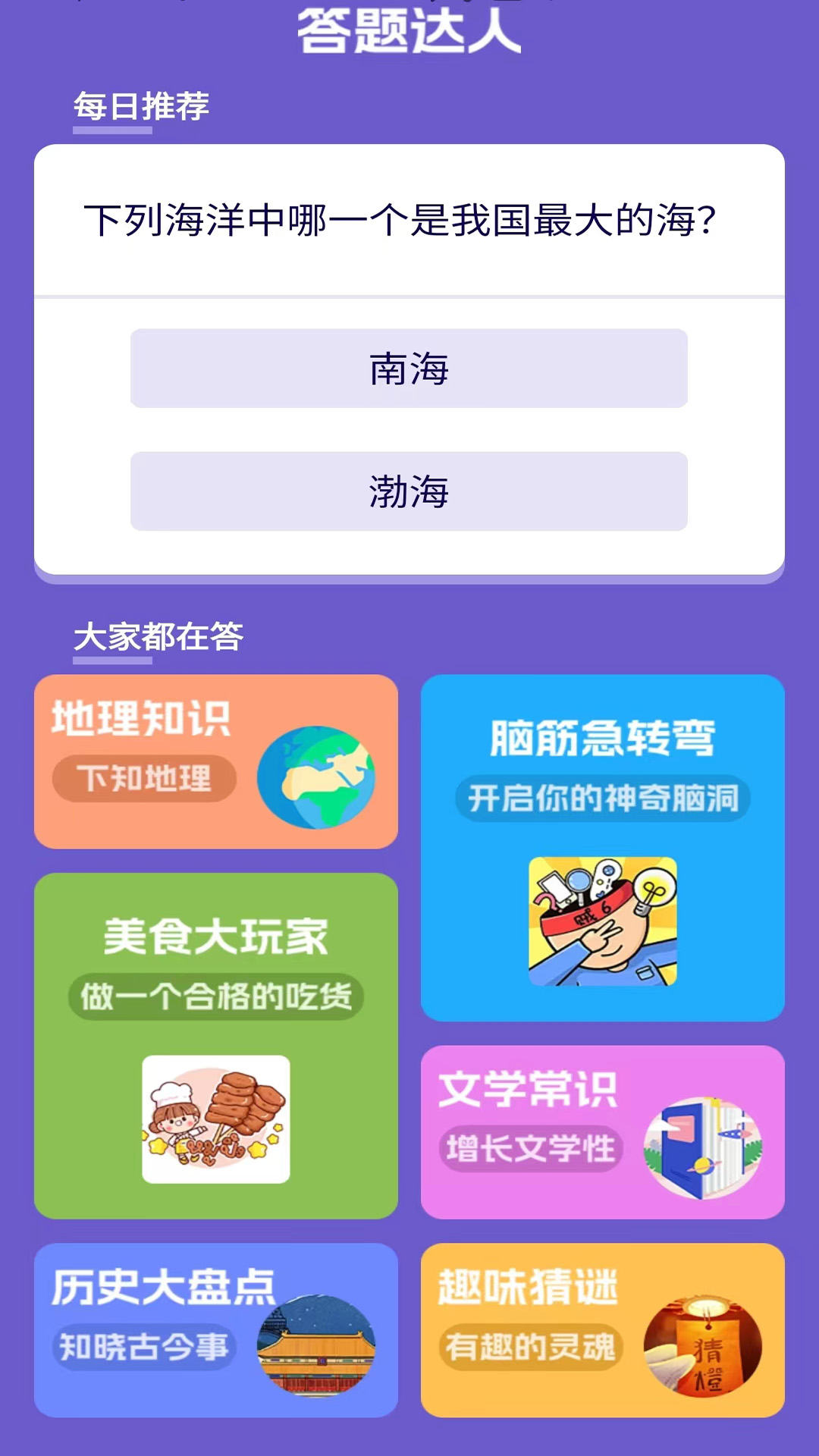Enter the 文学常识 category
This screenshot has width=819, height=1456.
[x=602, y=1132]
